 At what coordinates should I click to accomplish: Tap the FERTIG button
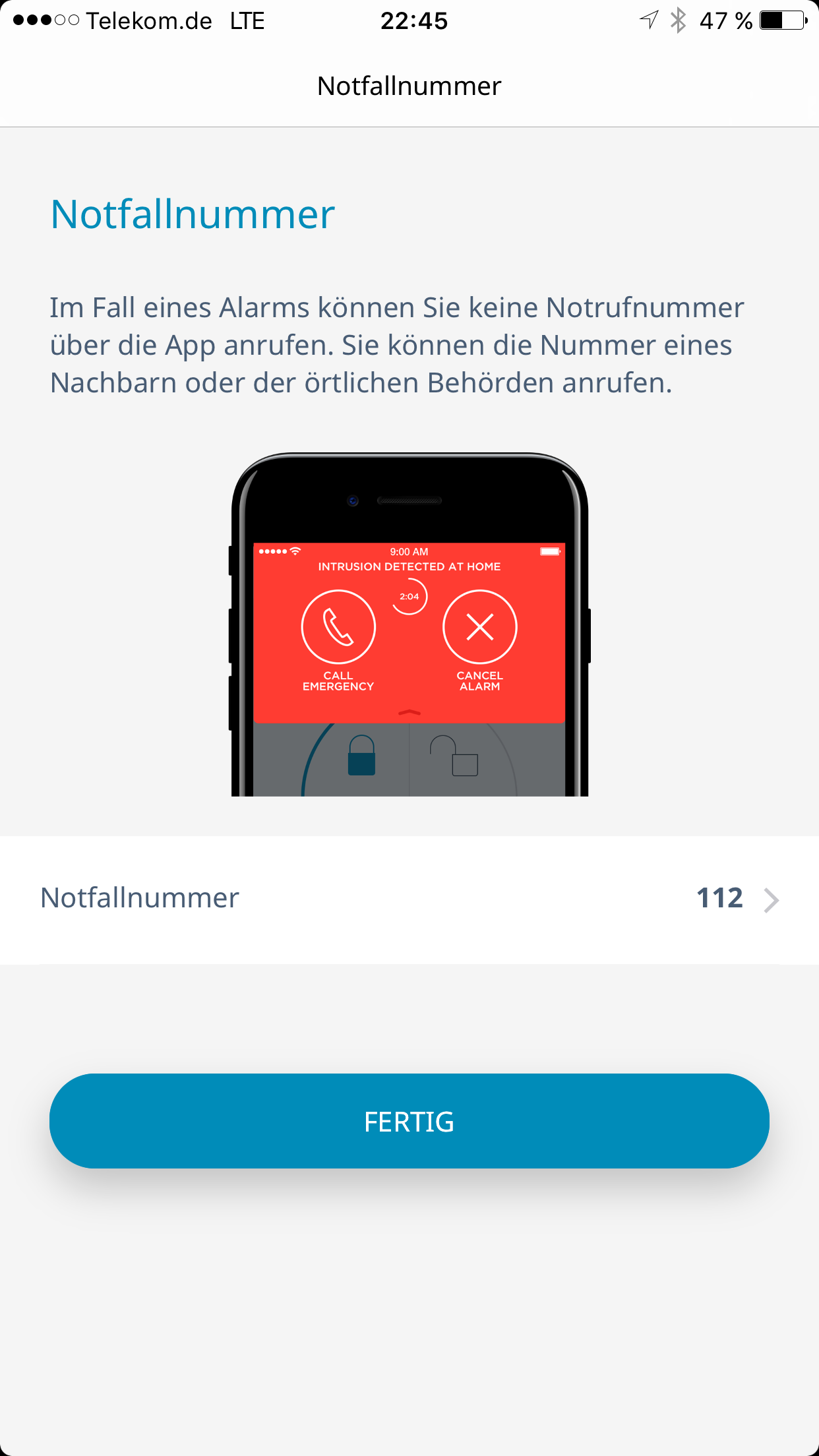(x=409, y=1121)
